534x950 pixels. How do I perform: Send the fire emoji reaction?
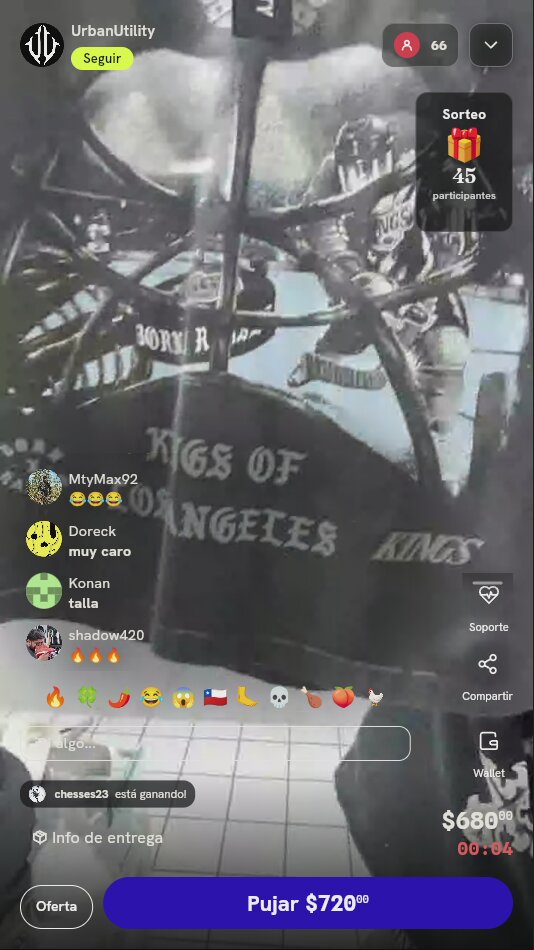pos(55,697)
